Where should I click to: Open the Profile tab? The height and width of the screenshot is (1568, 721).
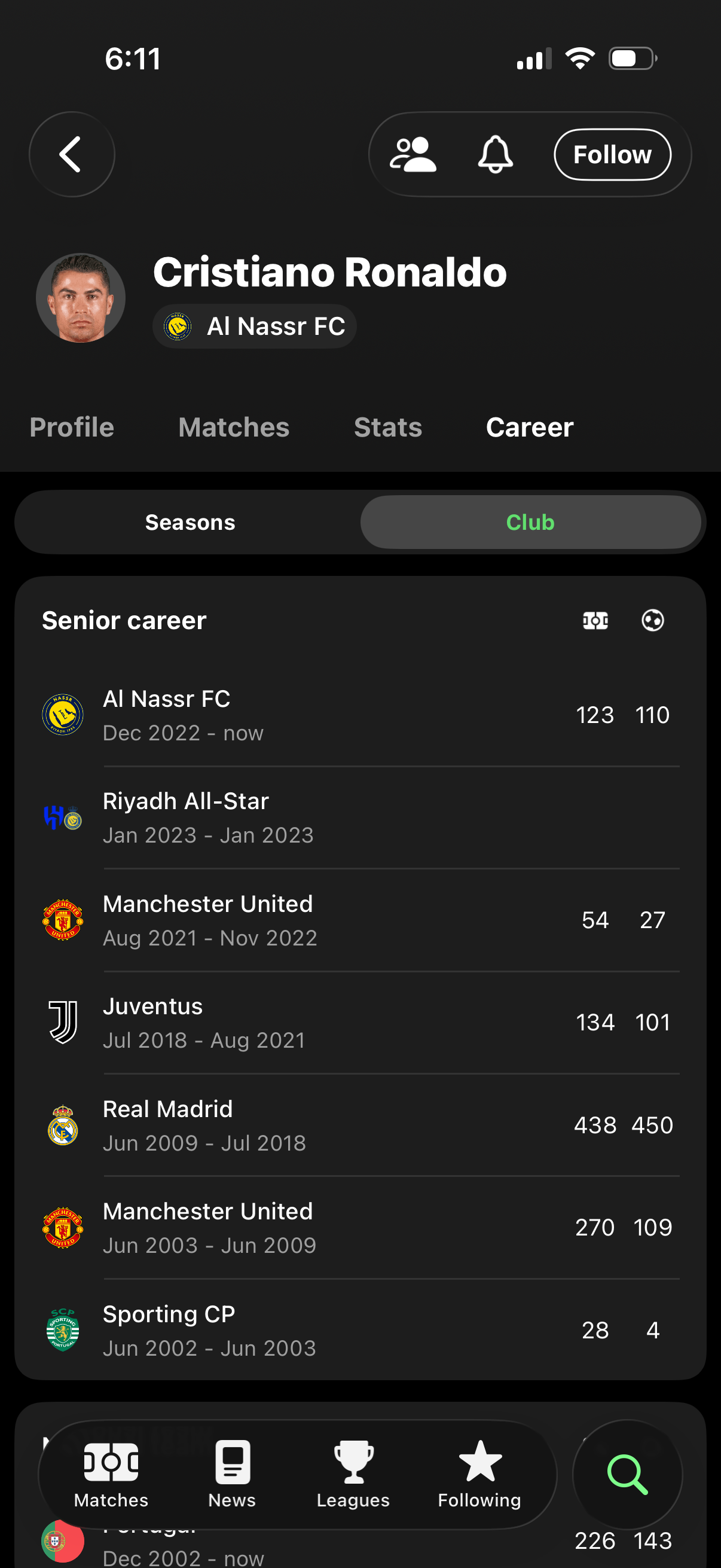click(x=71, y=427)
